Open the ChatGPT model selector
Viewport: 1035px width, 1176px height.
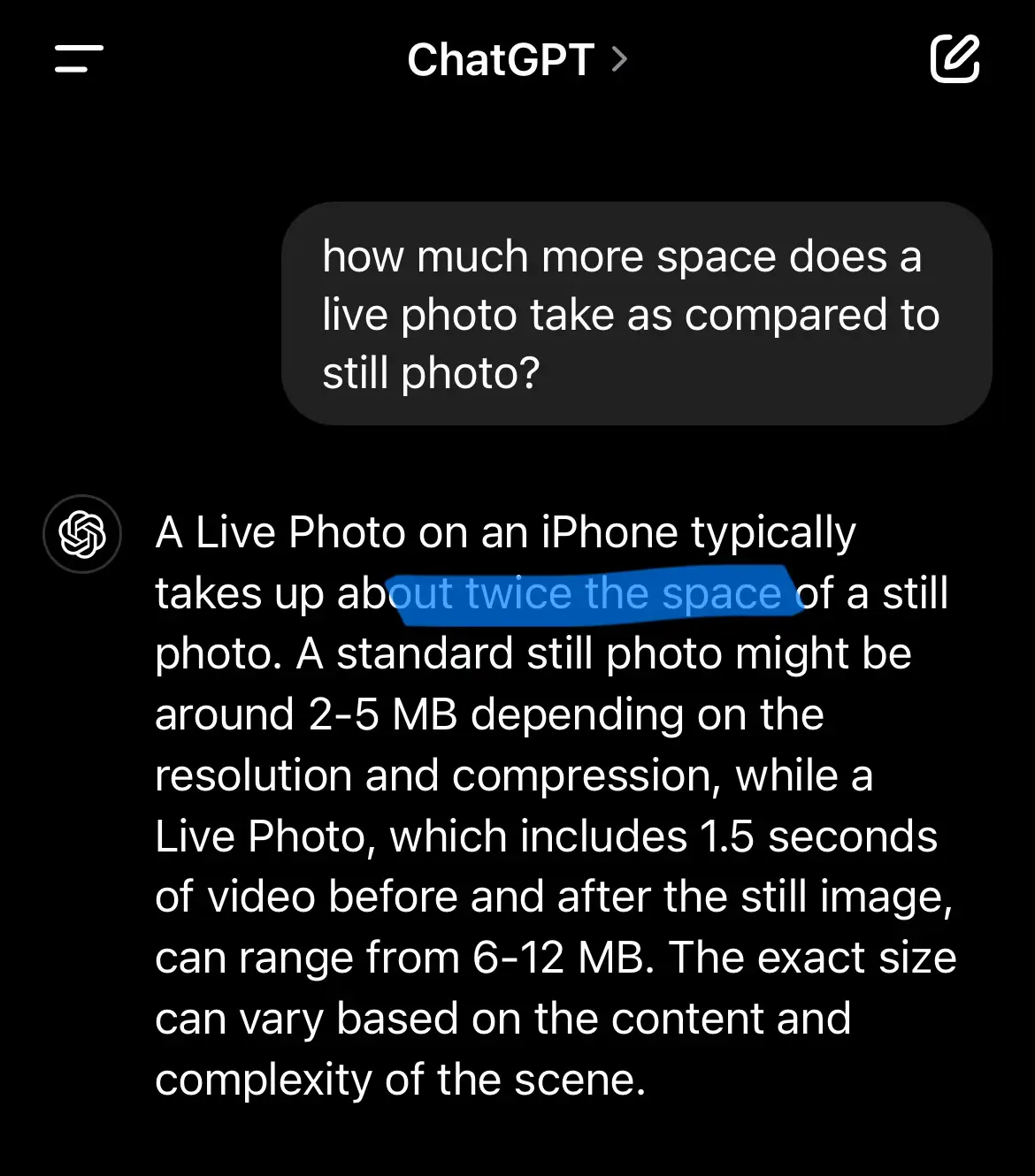(517, 60)
